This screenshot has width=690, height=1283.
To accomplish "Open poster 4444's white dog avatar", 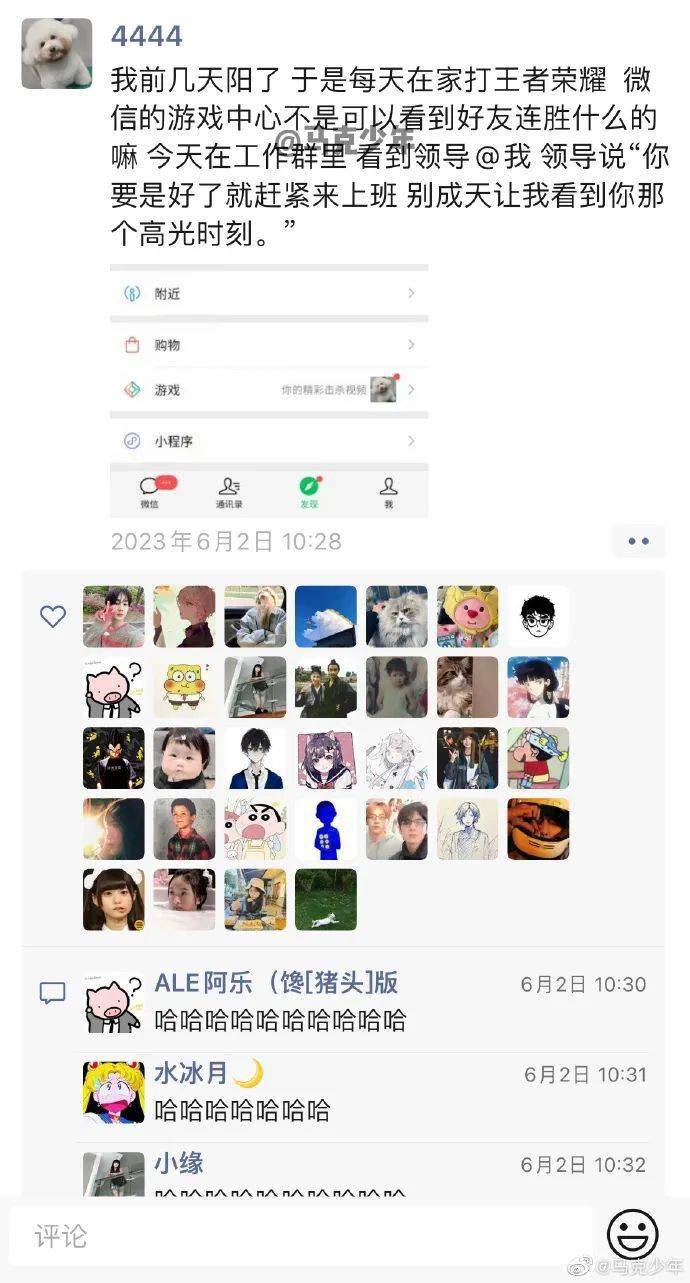I will click(x=57, y=53).
